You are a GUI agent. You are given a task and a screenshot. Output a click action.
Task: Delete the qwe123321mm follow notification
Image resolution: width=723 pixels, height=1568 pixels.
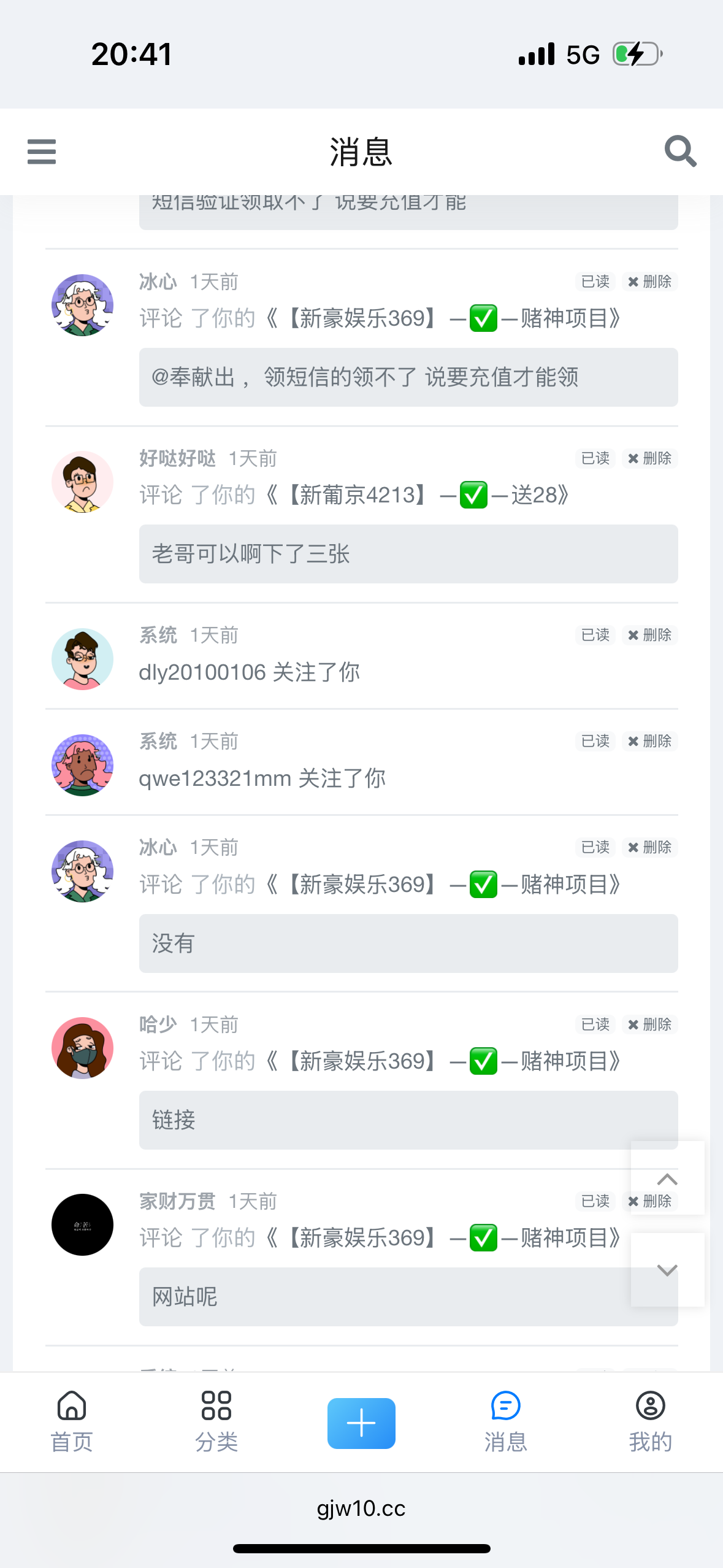pyautogui.click(x=650, y=741)
